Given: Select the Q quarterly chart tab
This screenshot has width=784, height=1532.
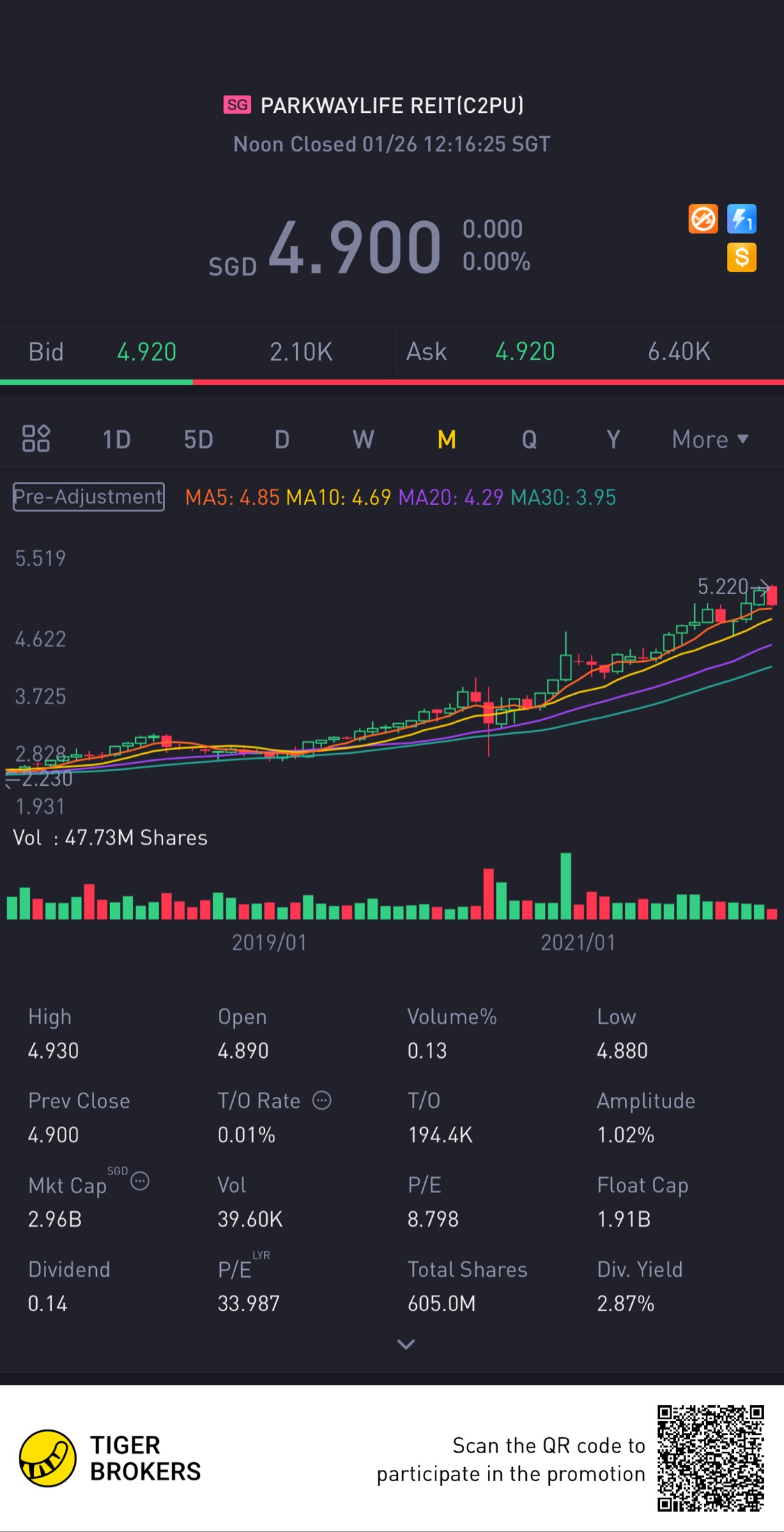Looking at the screenshot, I should (529, 439).
